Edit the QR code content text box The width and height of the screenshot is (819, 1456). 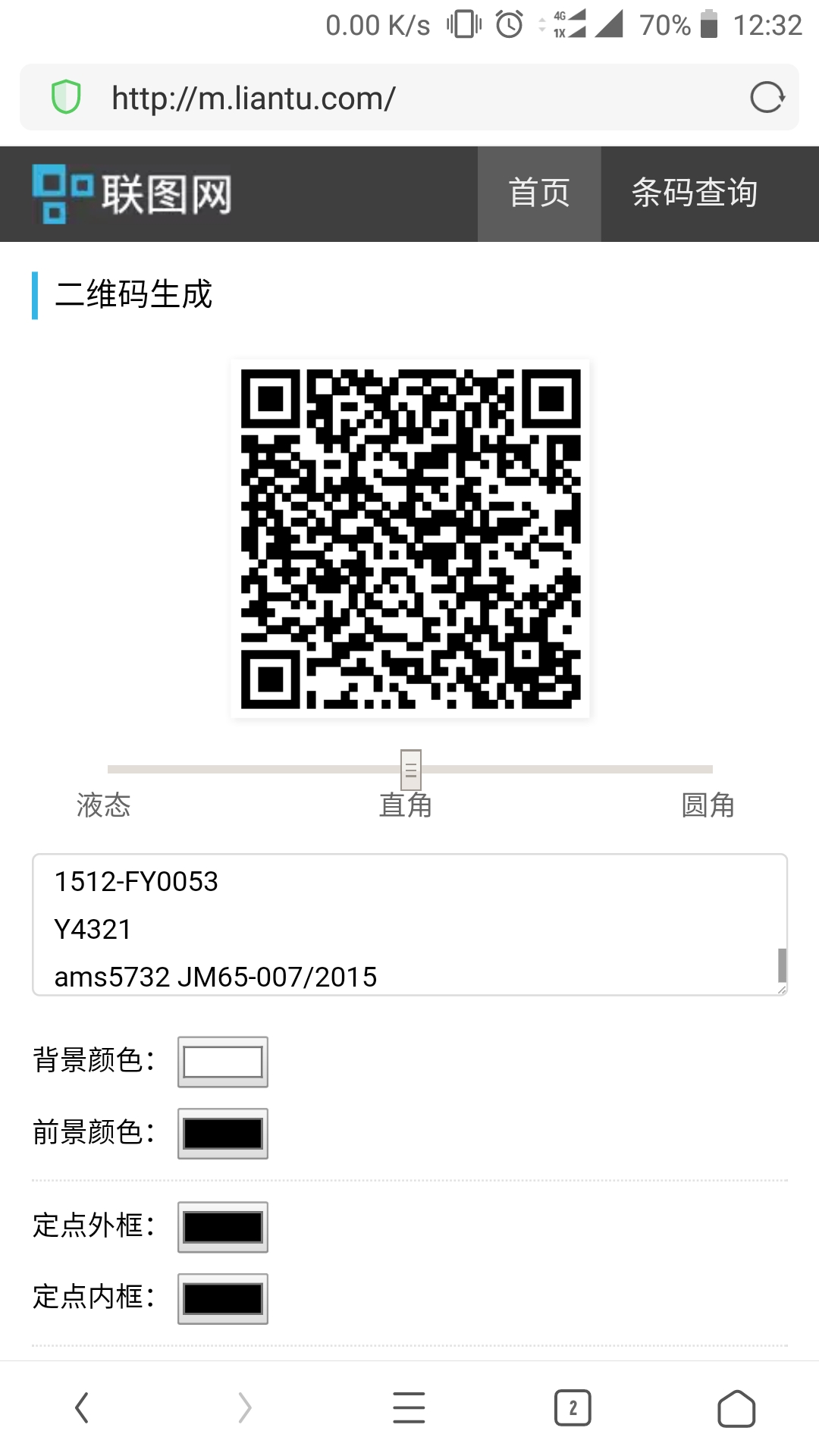(x=409, y=924)
